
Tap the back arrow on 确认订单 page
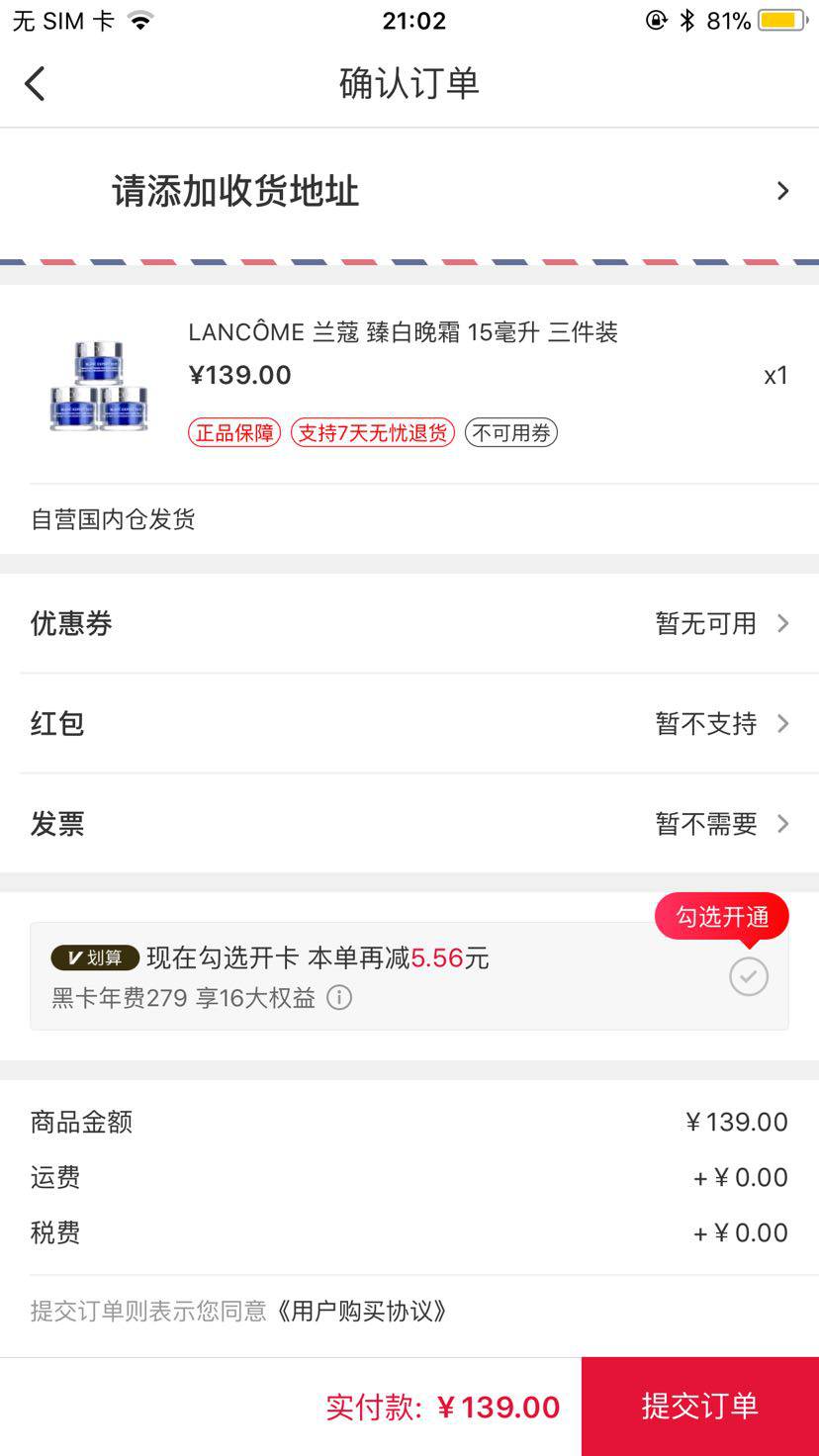coord(35,83)
